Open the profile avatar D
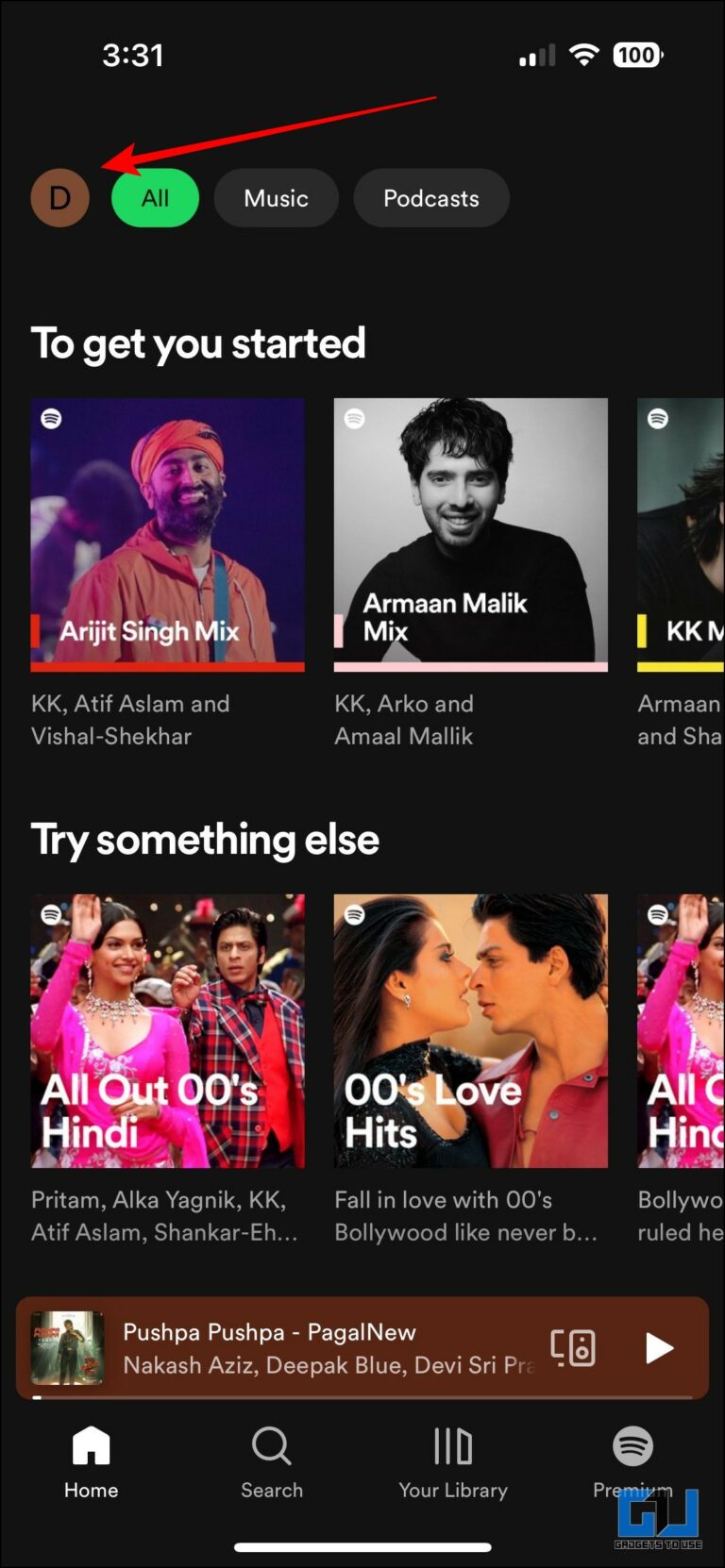The width and height of the screenshot is (725, 1568). 59,198
